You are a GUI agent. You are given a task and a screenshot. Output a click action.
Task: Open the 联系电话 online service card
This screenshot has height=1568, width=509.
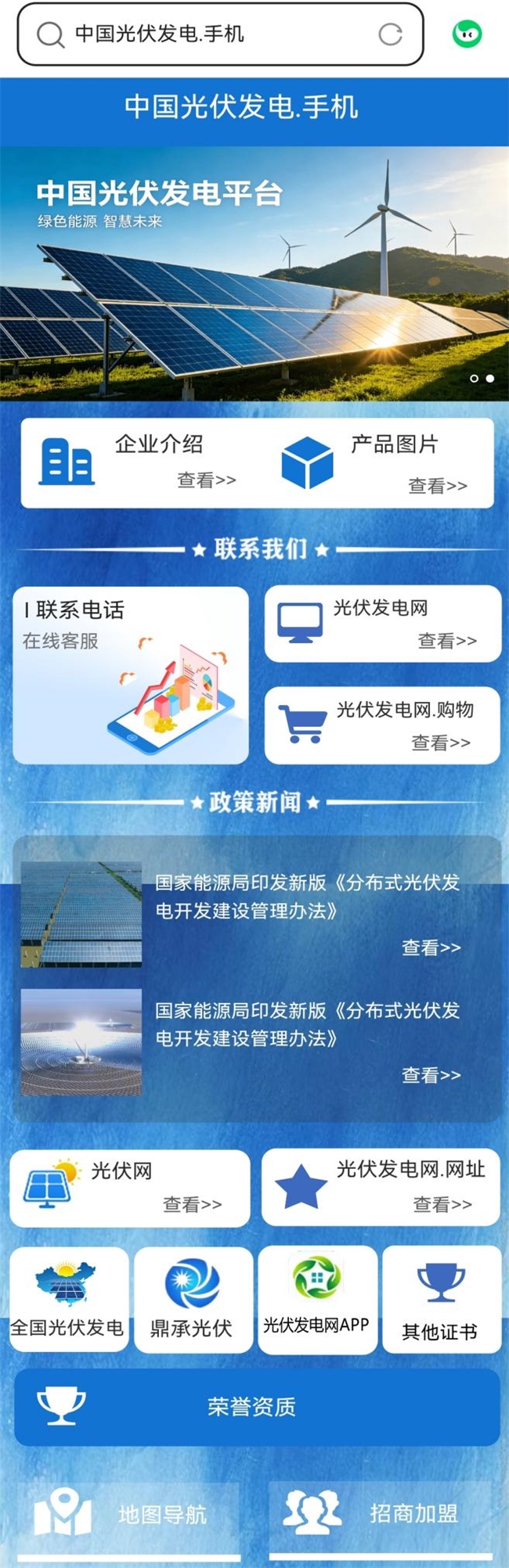[x=131, y=674]
